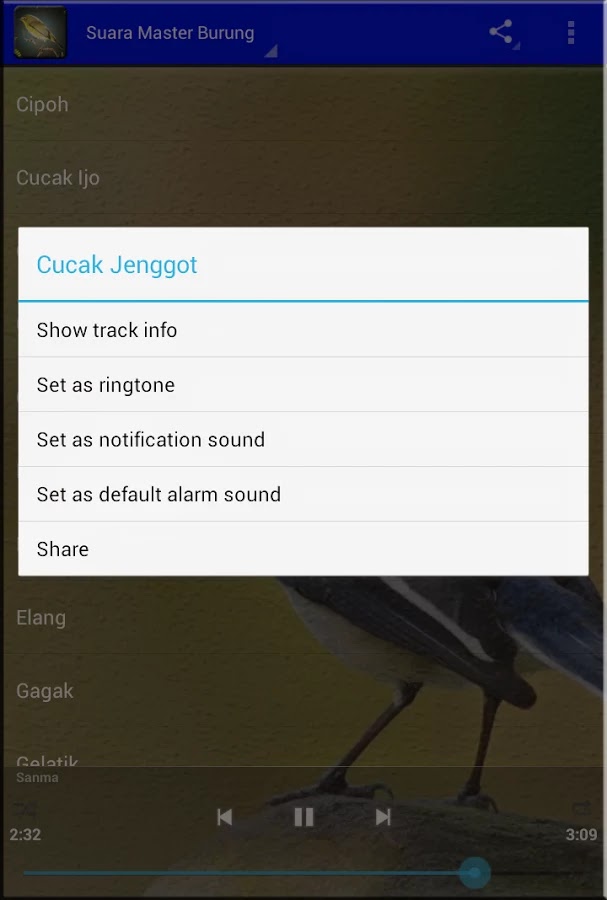Open the Cucak Ijo track
This screenshot has height=900, width=607.
click(x=58, y=178)
